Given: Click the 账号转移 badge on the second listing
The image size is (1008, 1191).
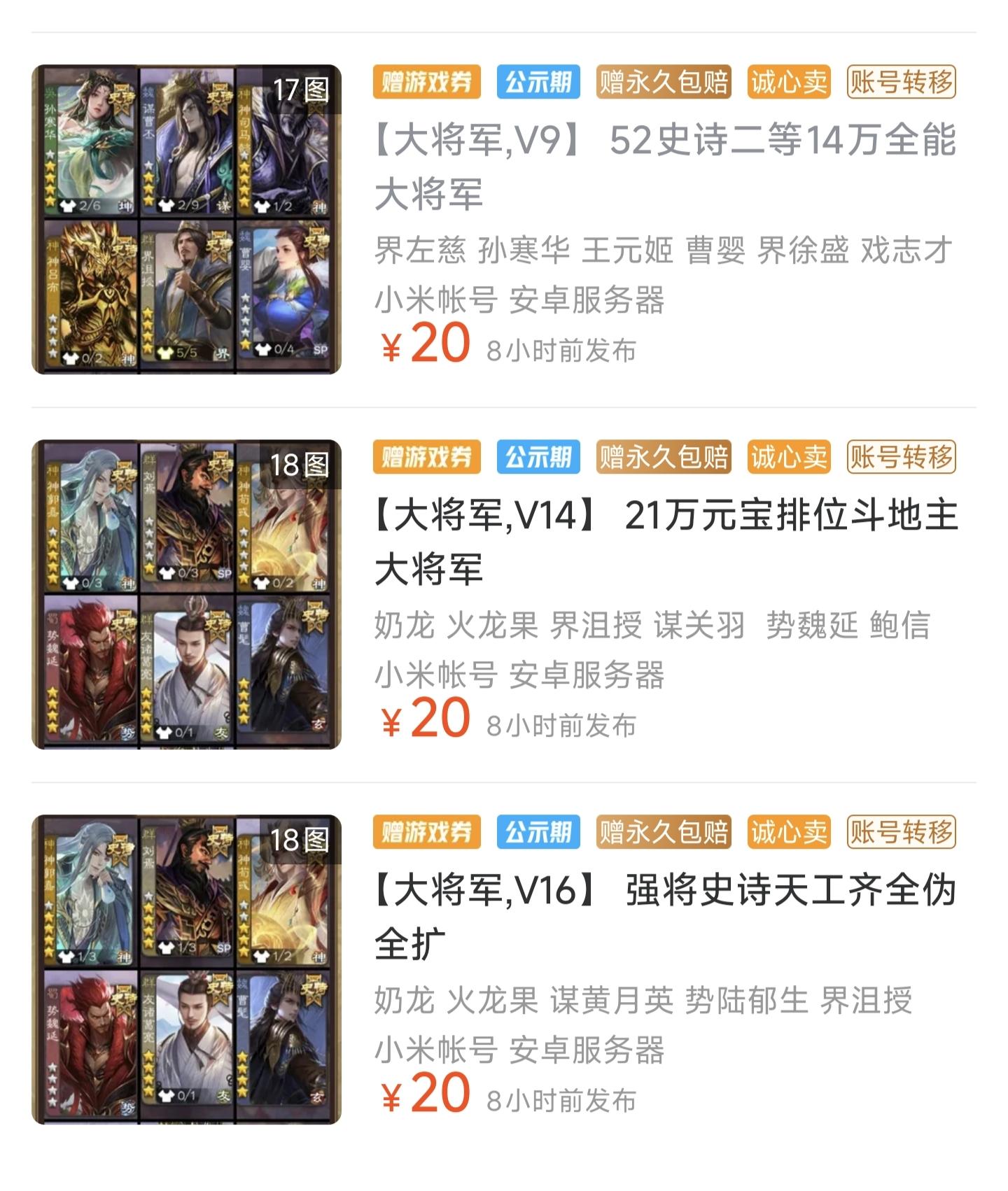Looking at the screenshot, I should click(904, 458).
